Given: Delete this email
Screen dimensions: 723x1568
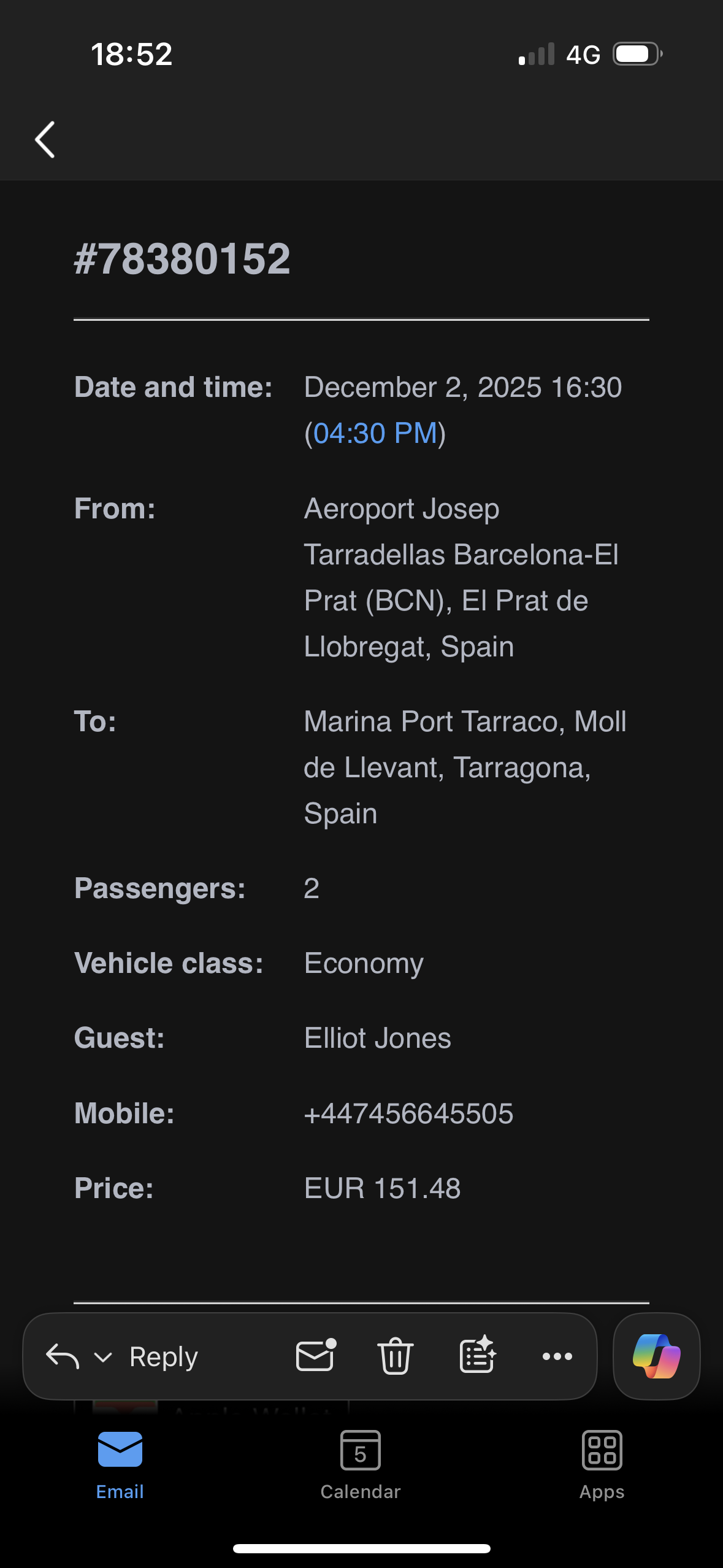Looking at the screenshot, I should pyautogui.click(x=396, y=1356).
